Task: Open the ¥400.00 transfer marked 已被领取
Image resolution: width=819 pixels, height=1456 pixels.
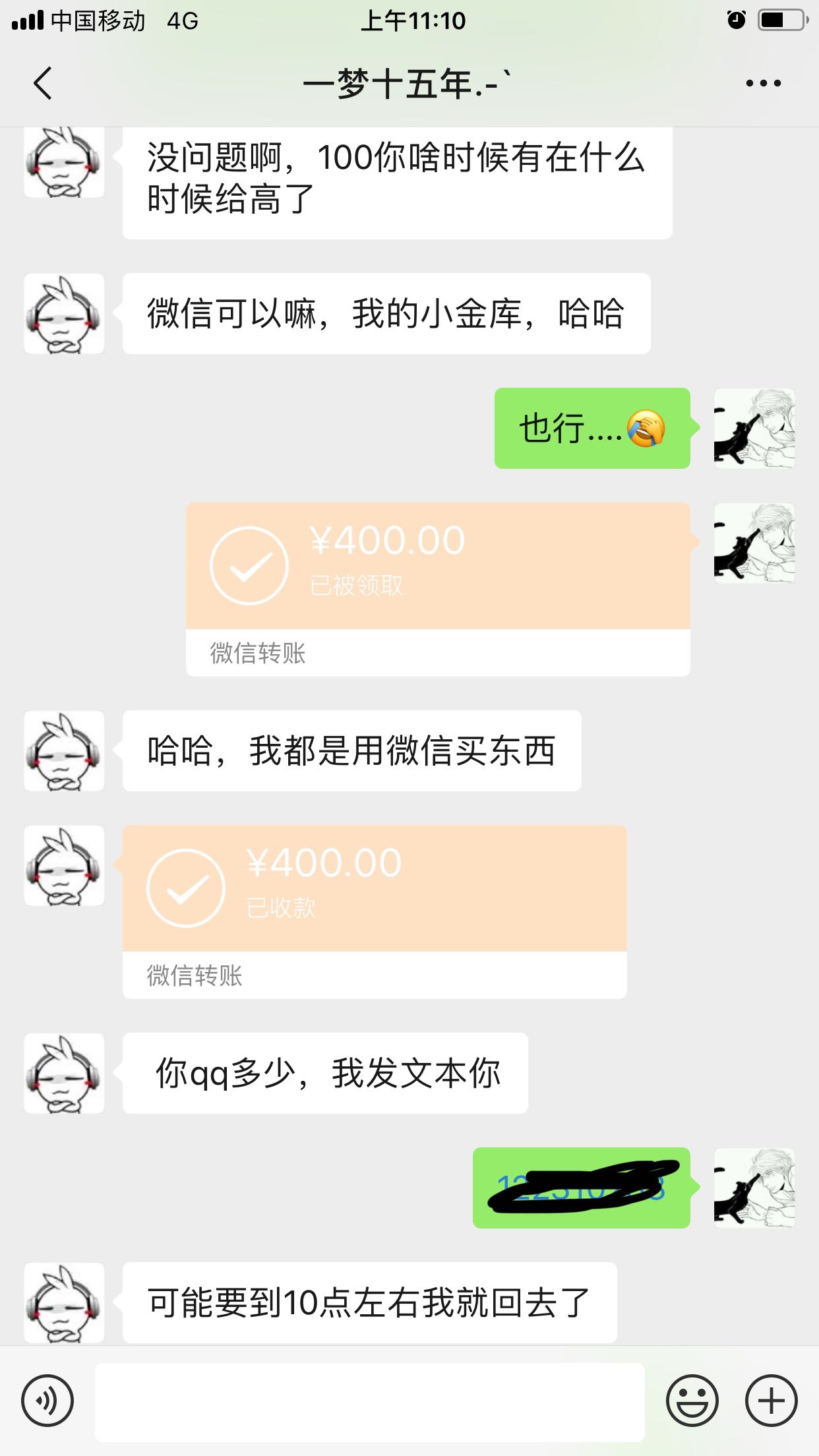Action: 438,588
